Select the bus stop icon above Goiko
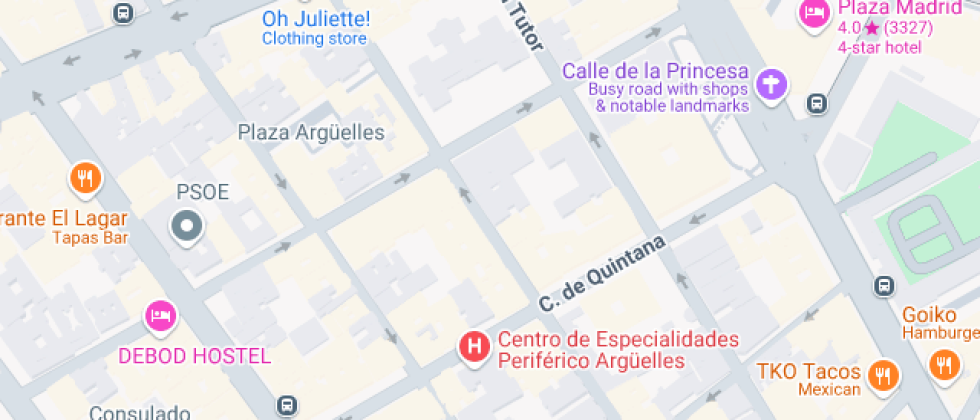The width and height of the screenshot is (980, 420). tap(884, 286)
